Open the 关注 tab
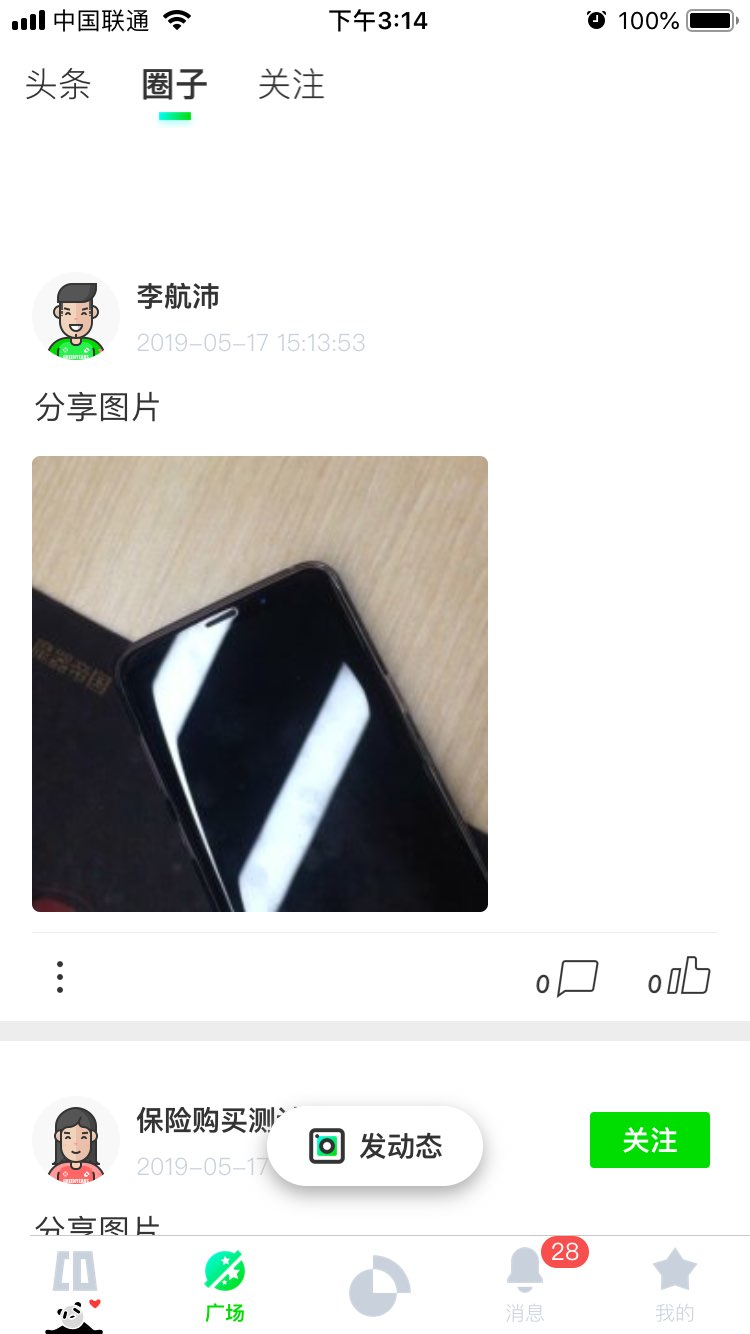 pyautogui.click(x=291, y=85)
